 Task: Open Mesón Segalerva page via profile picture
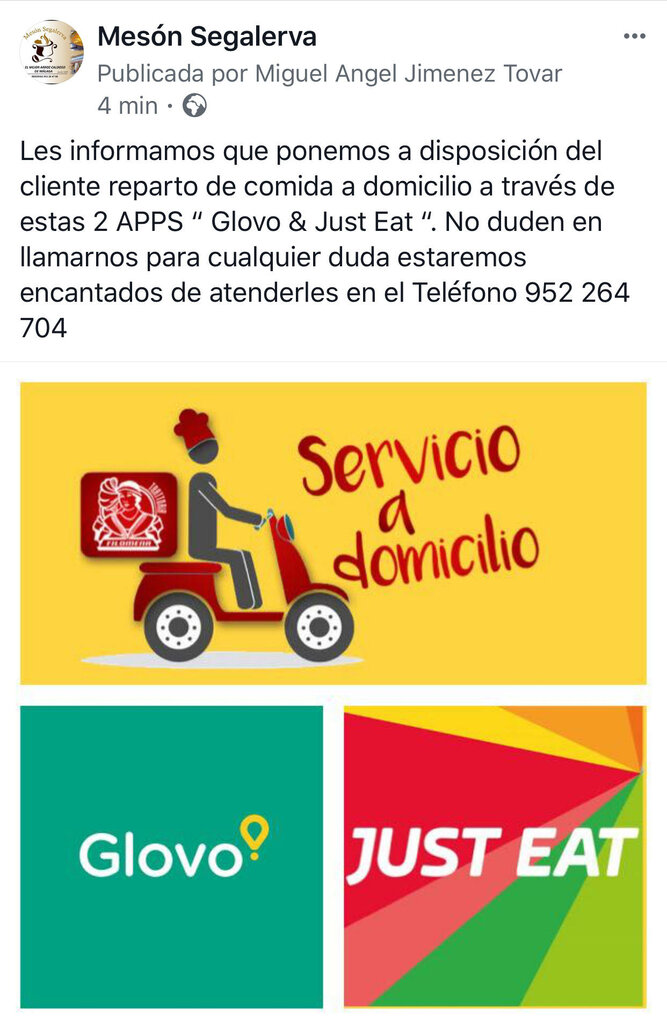[51, 52]
